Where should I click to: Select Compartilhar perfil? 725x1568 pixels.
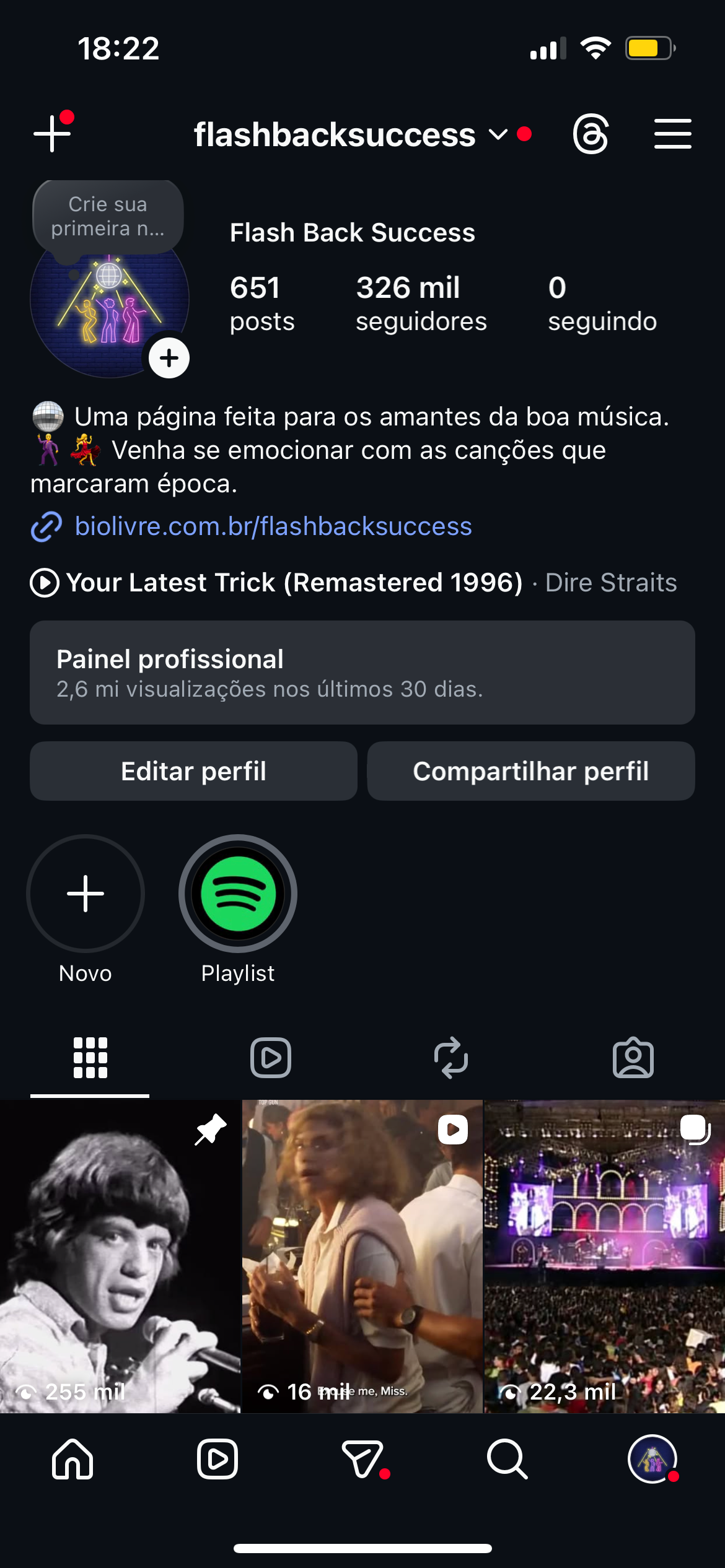pyautogui.click(x=531, y=771)
